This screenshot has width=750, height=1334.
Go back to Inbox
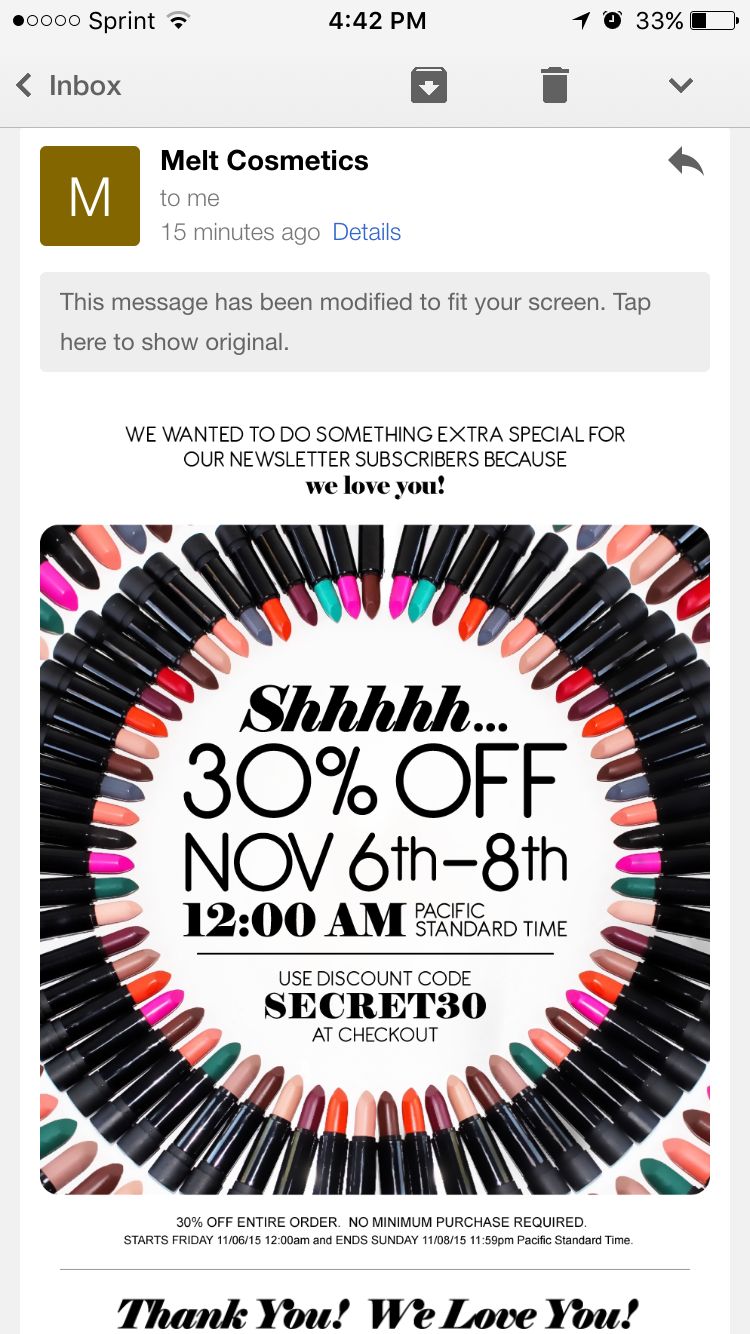pos(68,85)
